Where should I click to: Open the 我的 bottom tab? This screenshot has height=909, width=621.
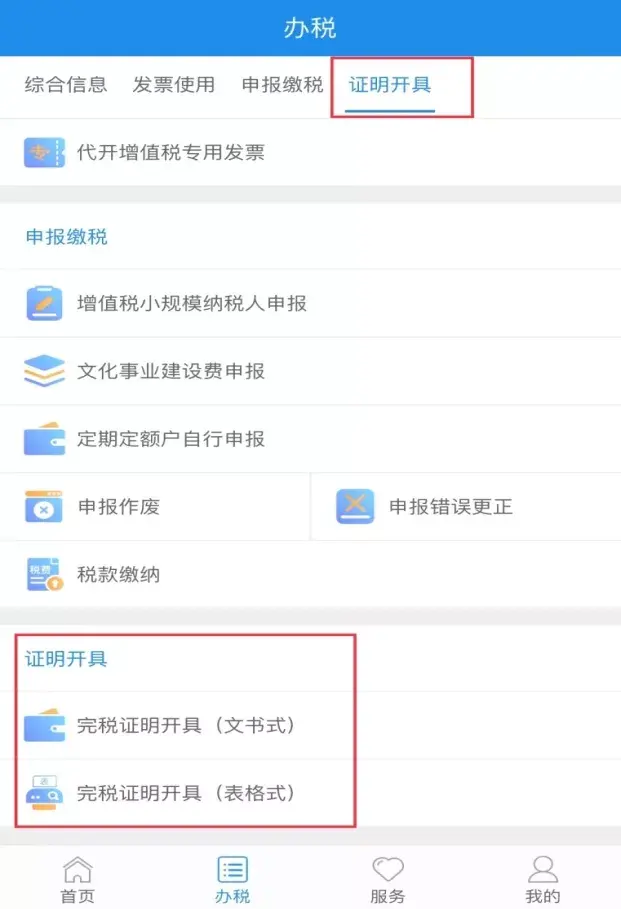click(543, 879)
